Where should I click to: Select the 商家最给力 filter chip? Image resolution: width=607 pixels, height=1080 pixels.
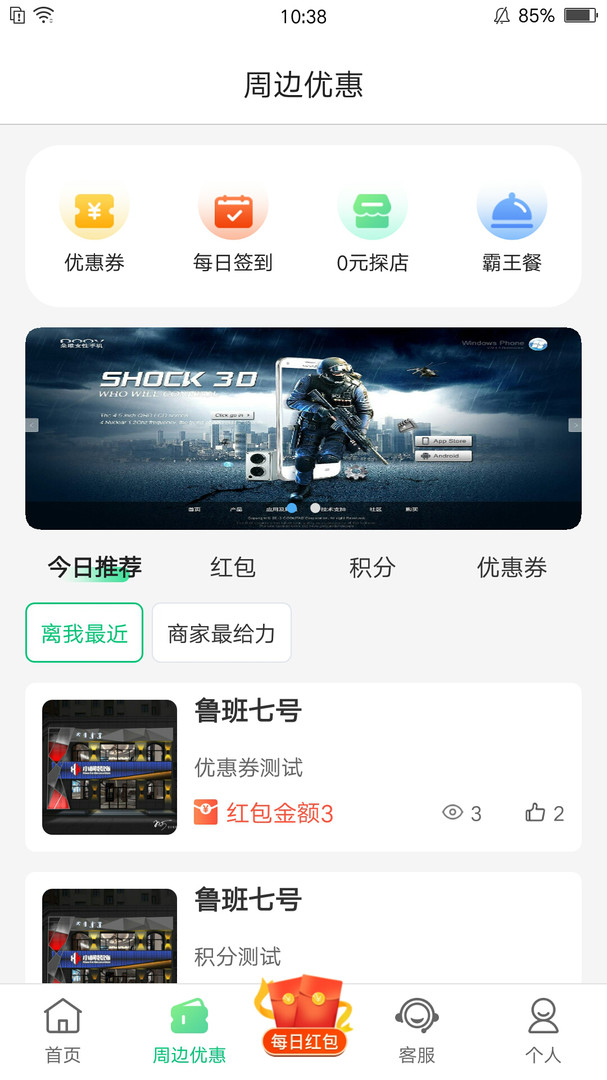click(x=221, y=633)
